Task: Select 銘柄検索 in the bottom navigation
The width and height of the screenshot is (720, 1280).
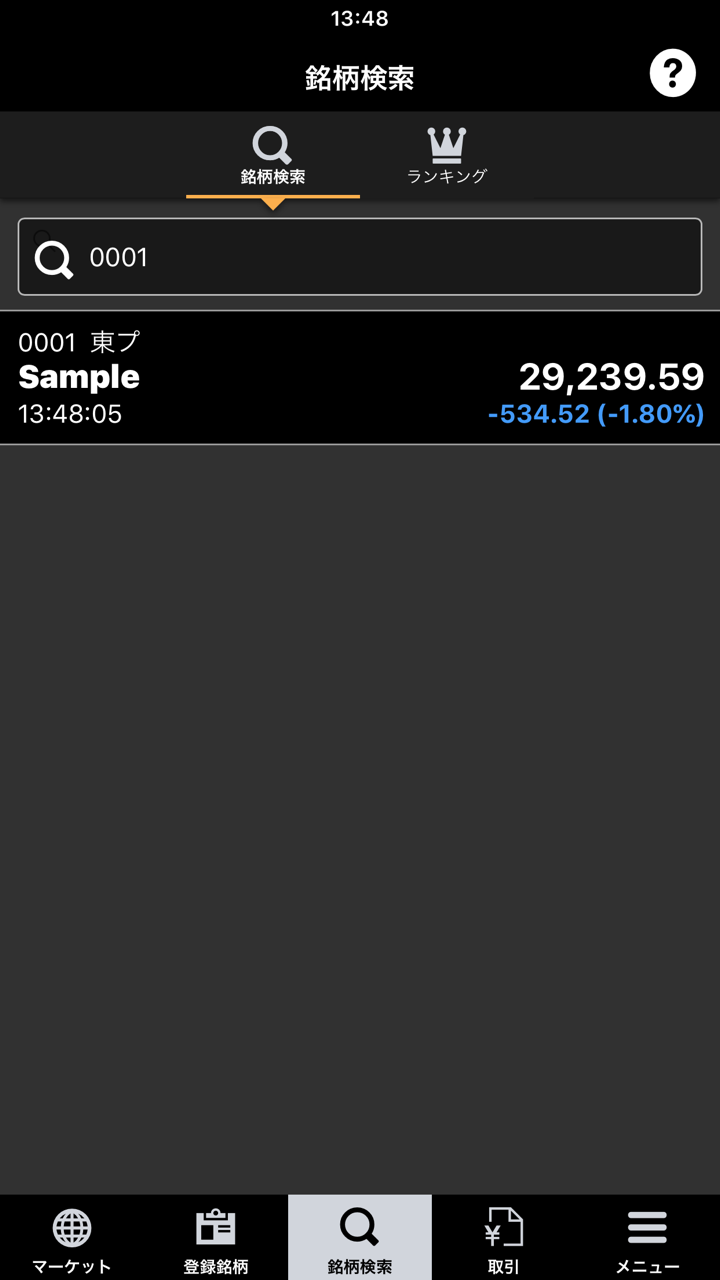Action: coord(360,1238)
